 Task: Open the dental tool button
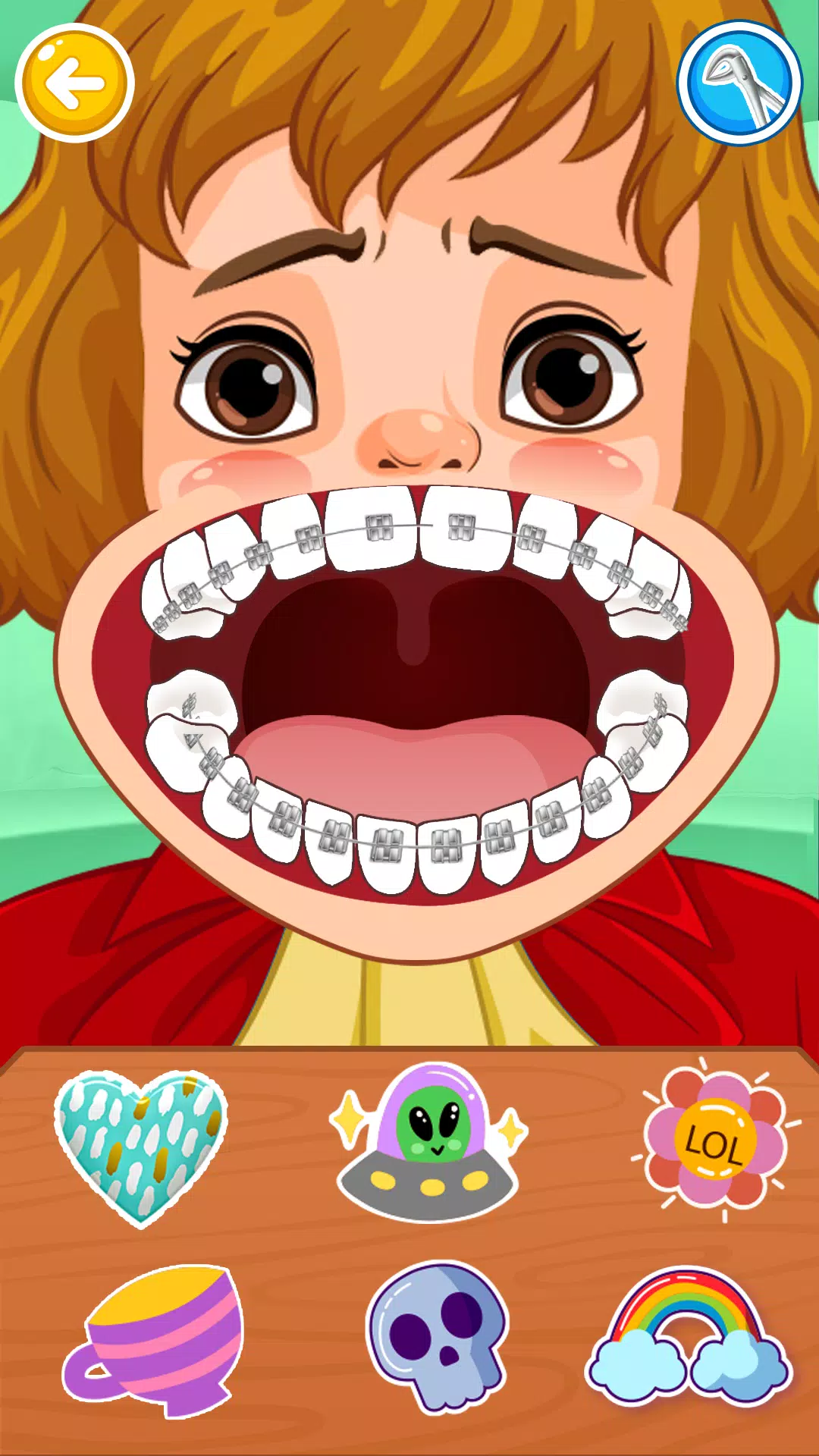739,83
